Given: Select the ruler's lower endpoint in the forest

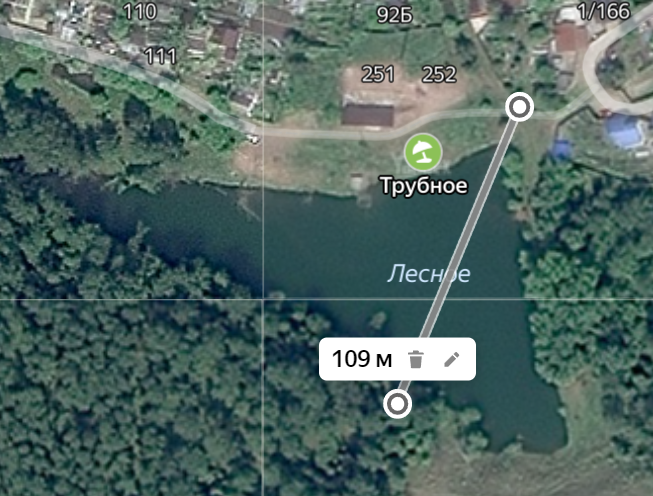Looking at the screenshot, I should pyautogui.click(x=398, y=404).
